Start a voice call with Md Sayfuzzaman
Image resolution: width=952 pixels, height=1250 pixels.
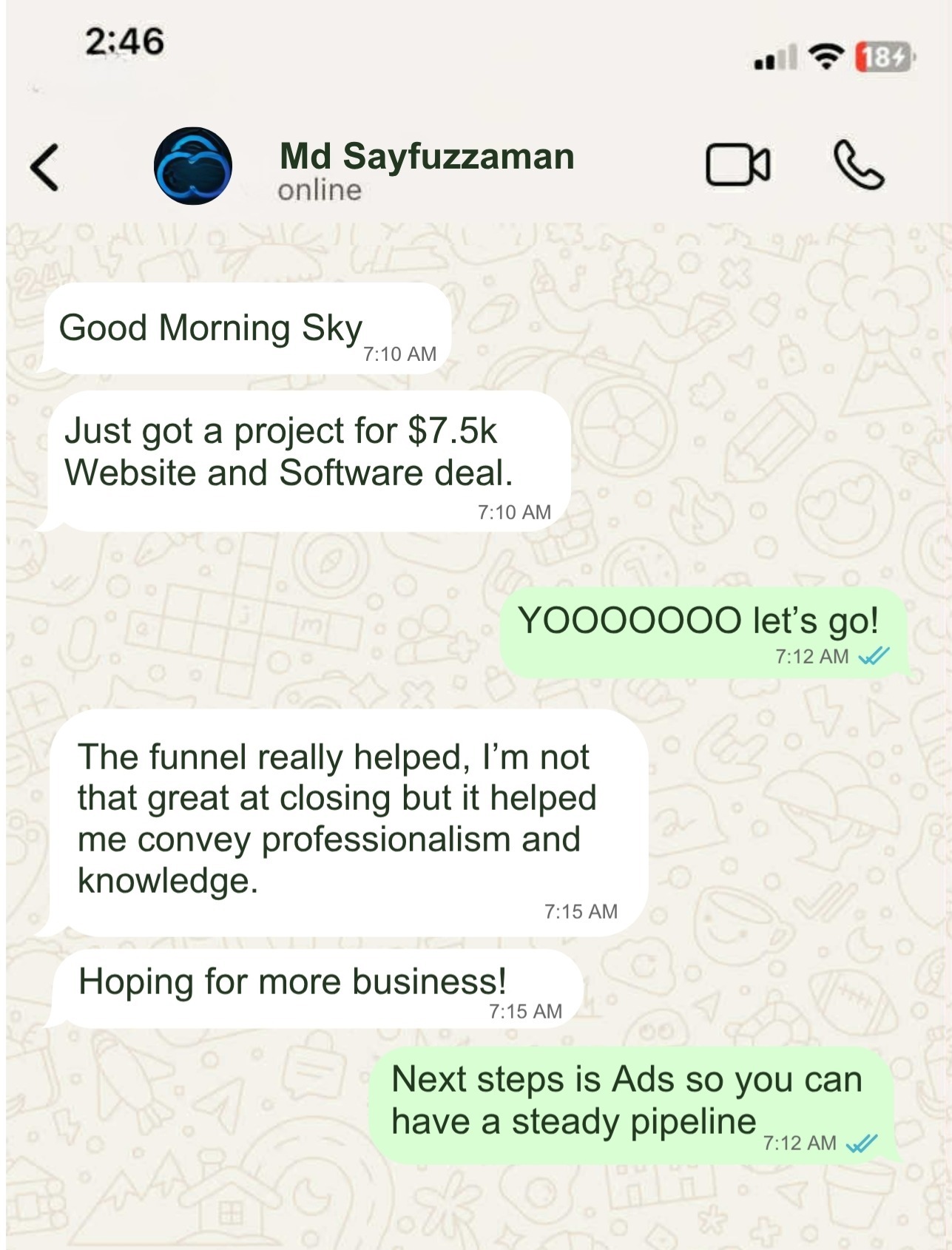pos(859,166)
